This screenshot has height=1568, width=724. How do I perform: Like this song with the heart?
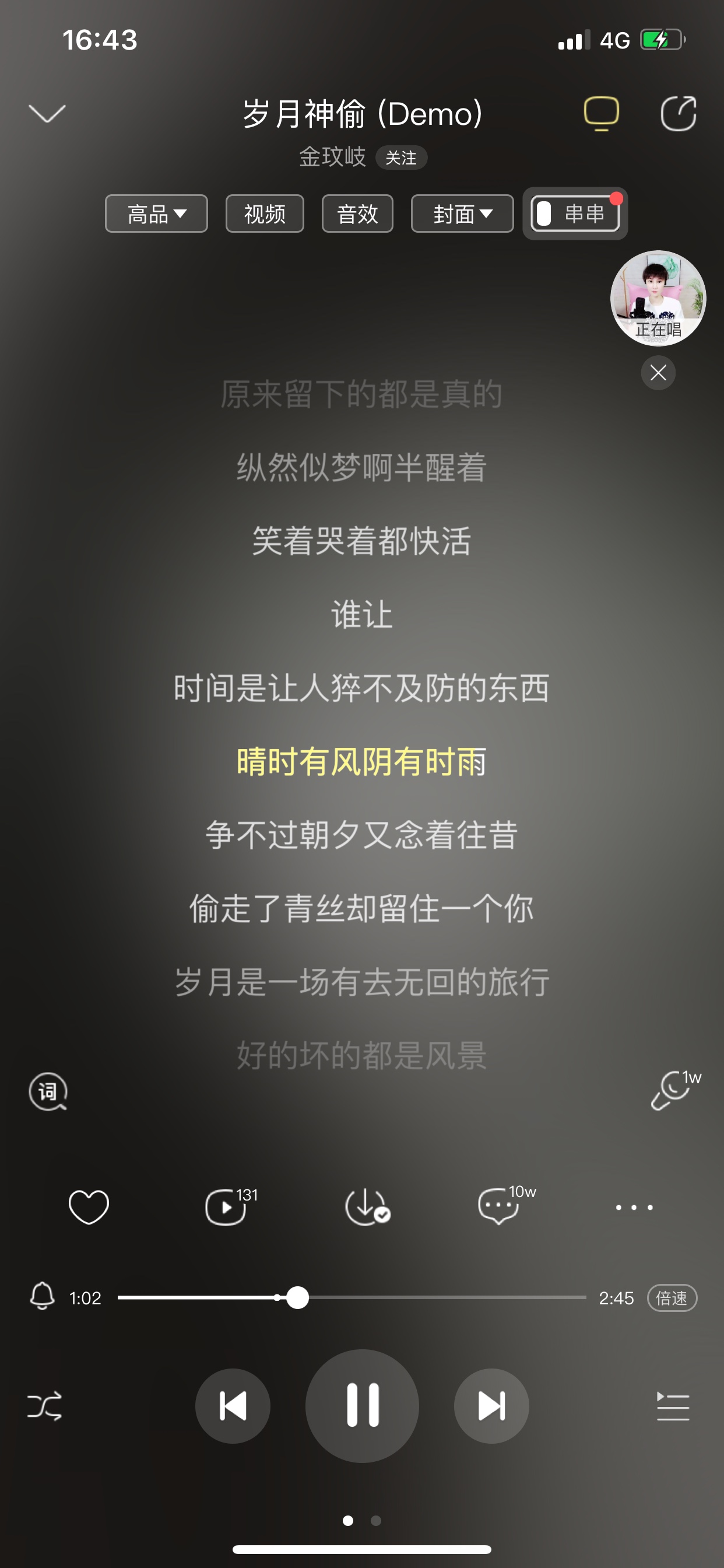[x=89, y=1206]
